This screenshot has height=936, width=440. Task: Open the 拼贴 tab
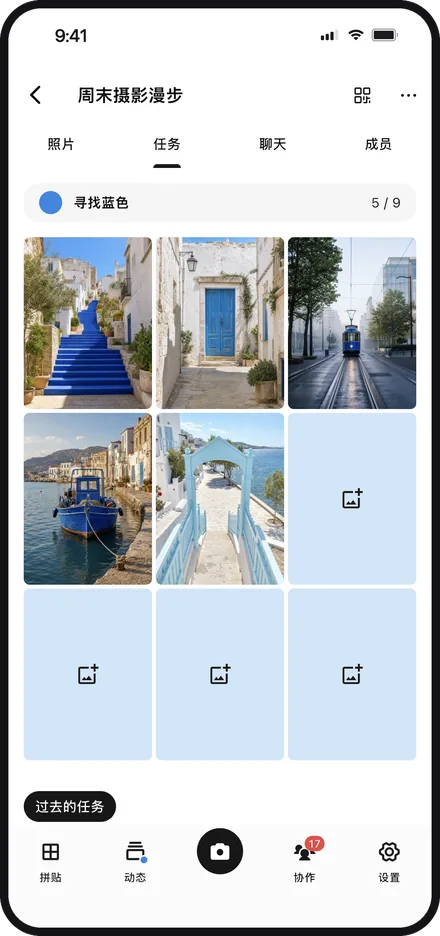pos(51,863)
